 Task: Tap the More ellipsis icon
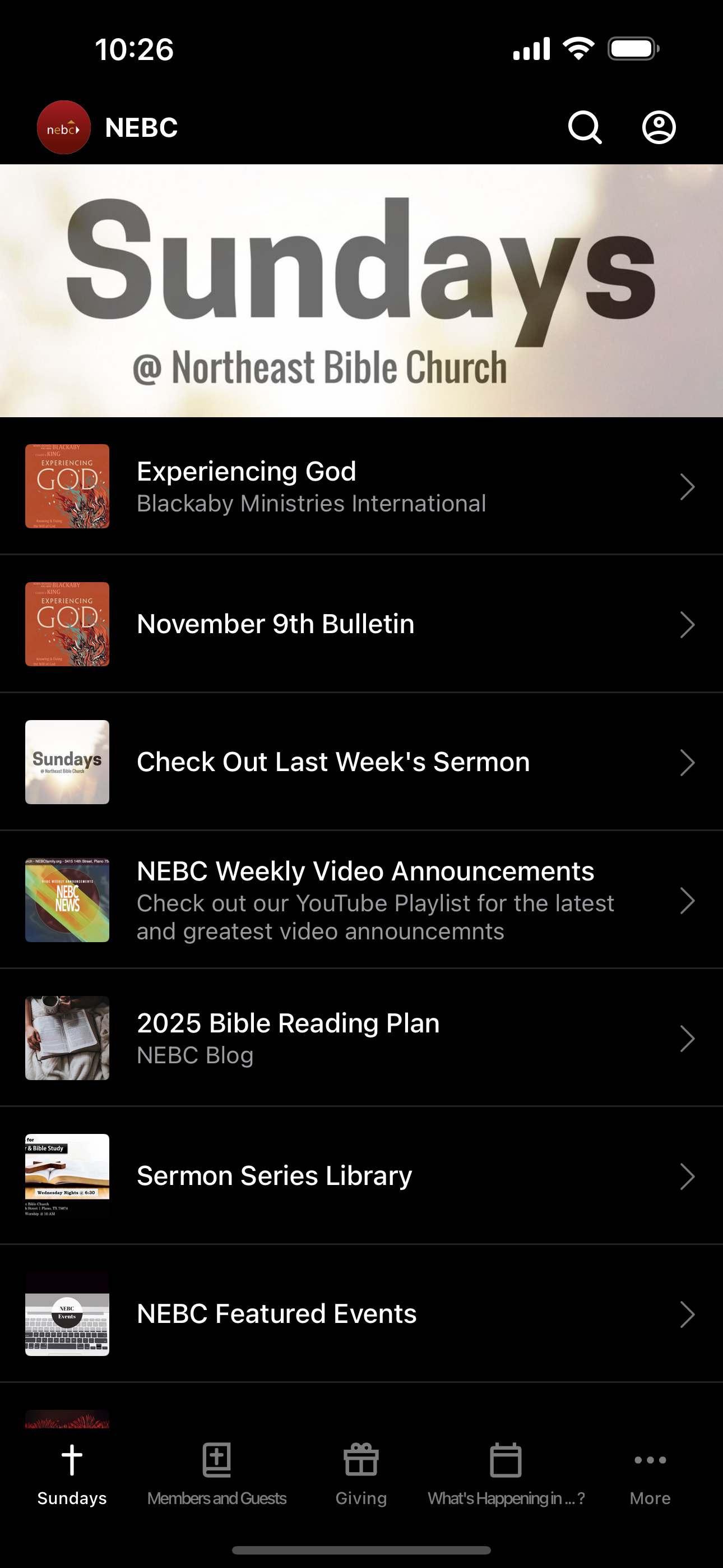650,1460
